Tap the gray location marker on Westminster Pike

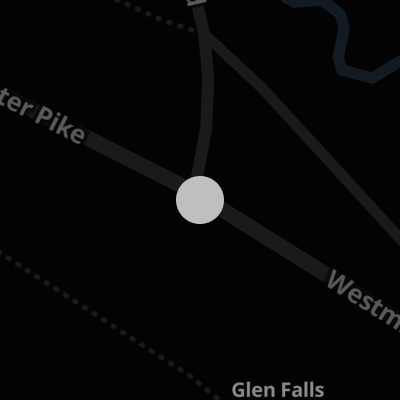pyautogui.click(x=200, y=200)
